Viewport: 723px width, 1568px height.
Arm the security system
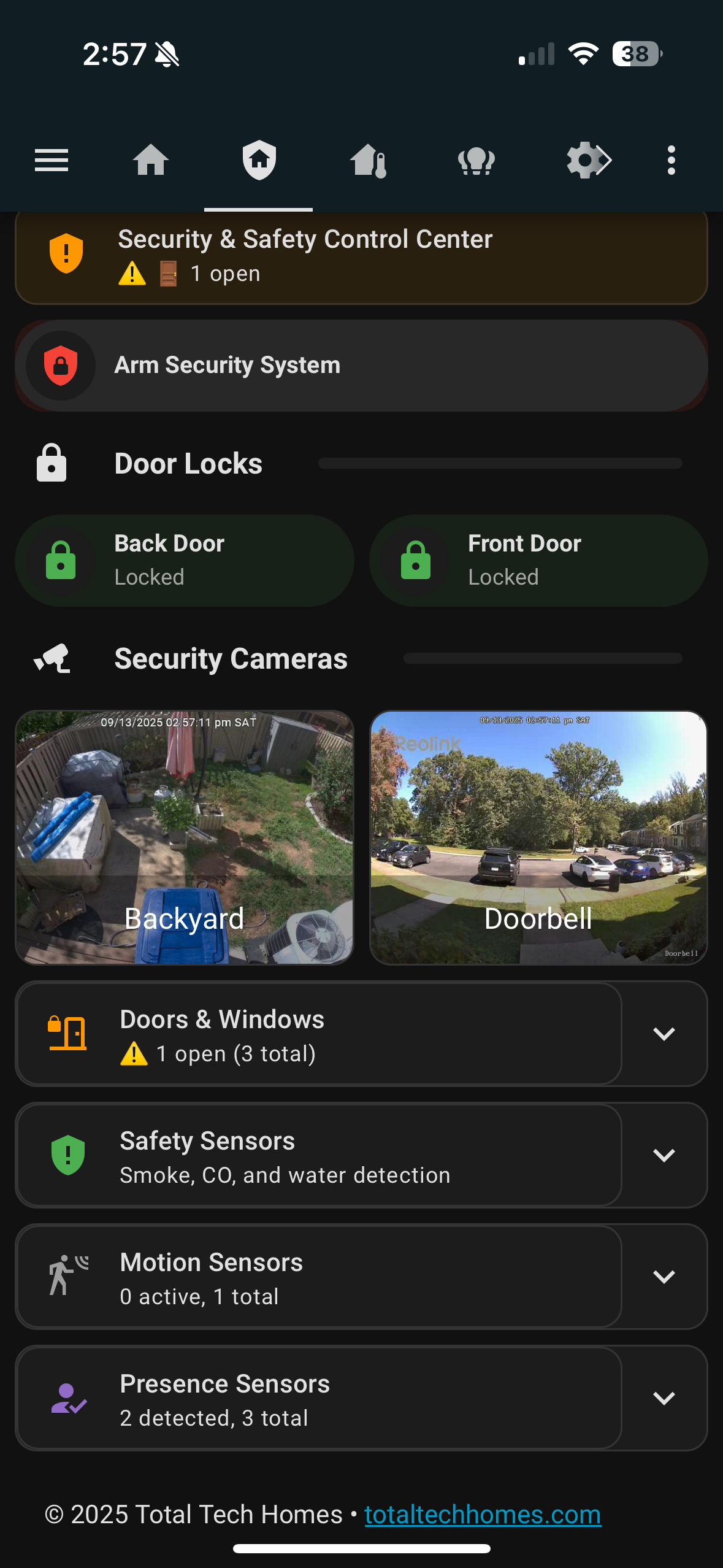pyautogui.click(x=361, y=366)
